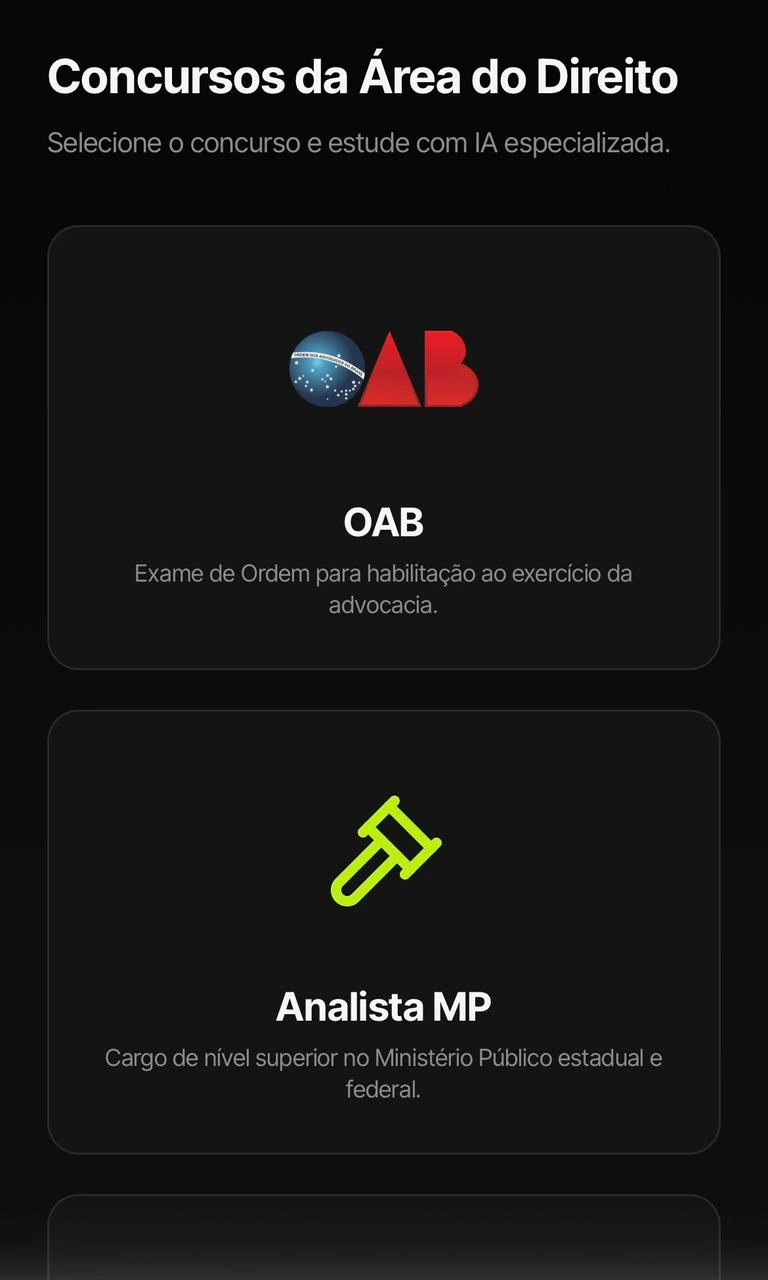Open the OAB exam card

pos(384,448)
